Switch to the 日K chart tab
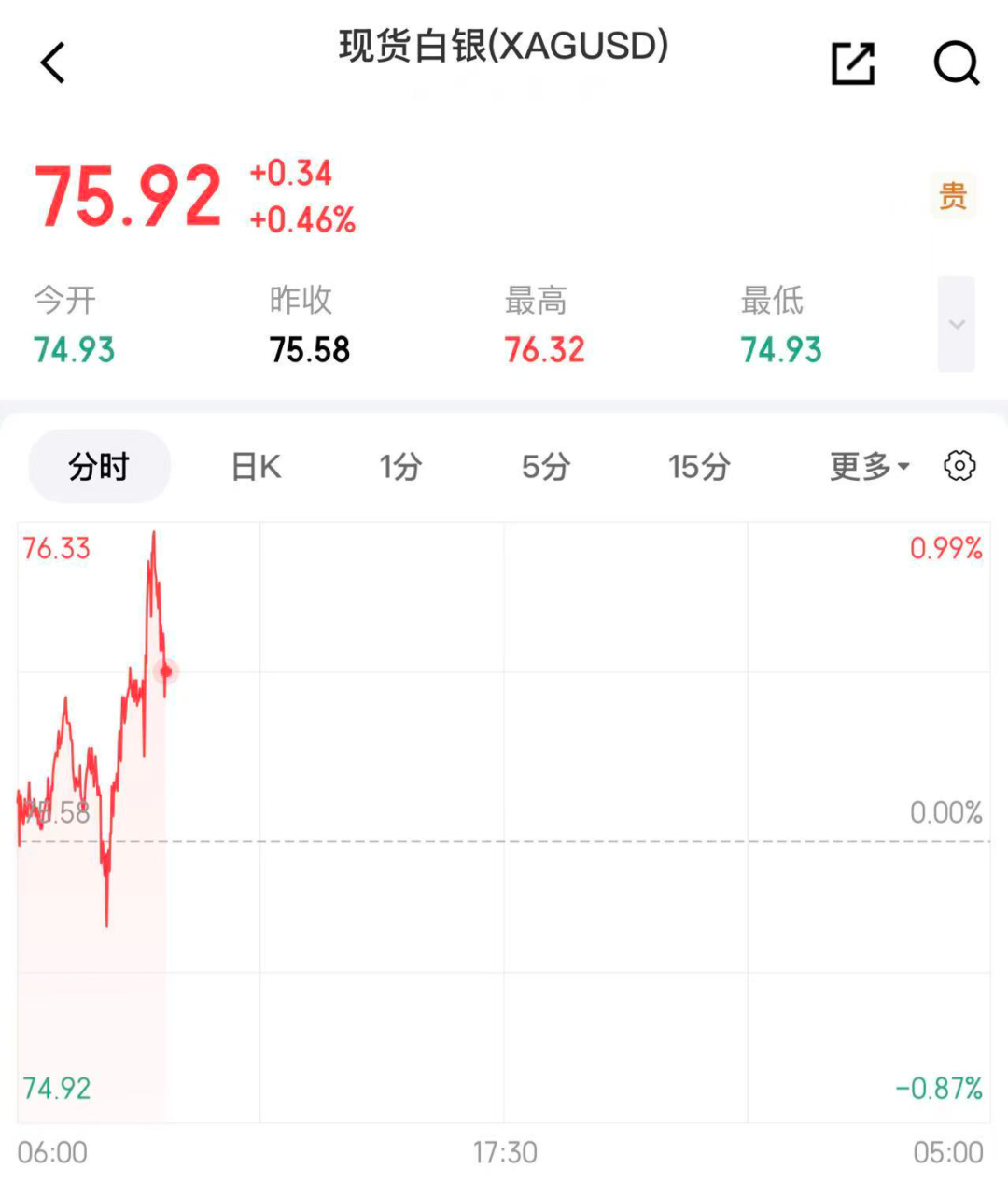The width and height of the screenshot is (1008, 1183). coord(256,466)
